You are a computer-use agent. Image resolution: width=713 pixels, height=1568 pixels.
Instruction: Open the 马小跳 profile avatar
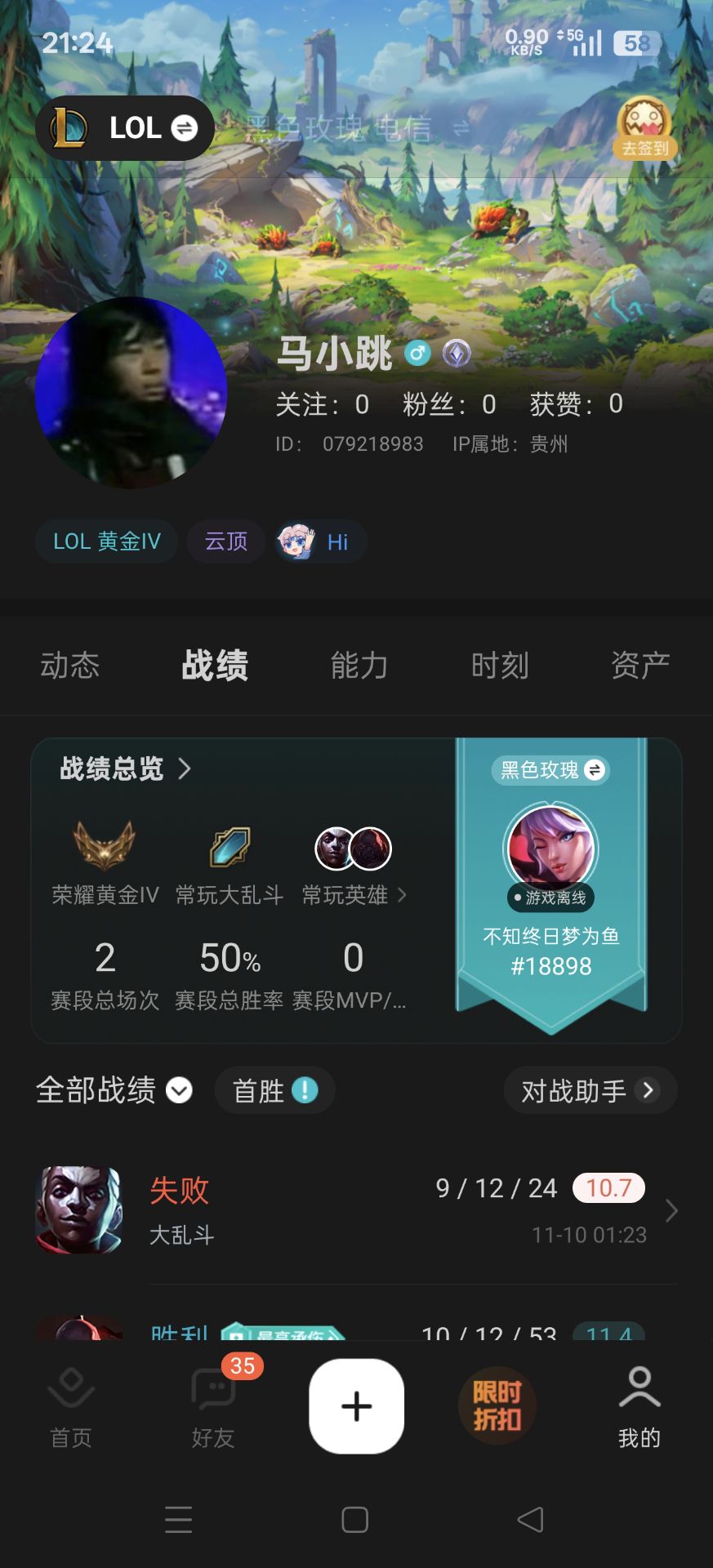(x=131, y=393)
